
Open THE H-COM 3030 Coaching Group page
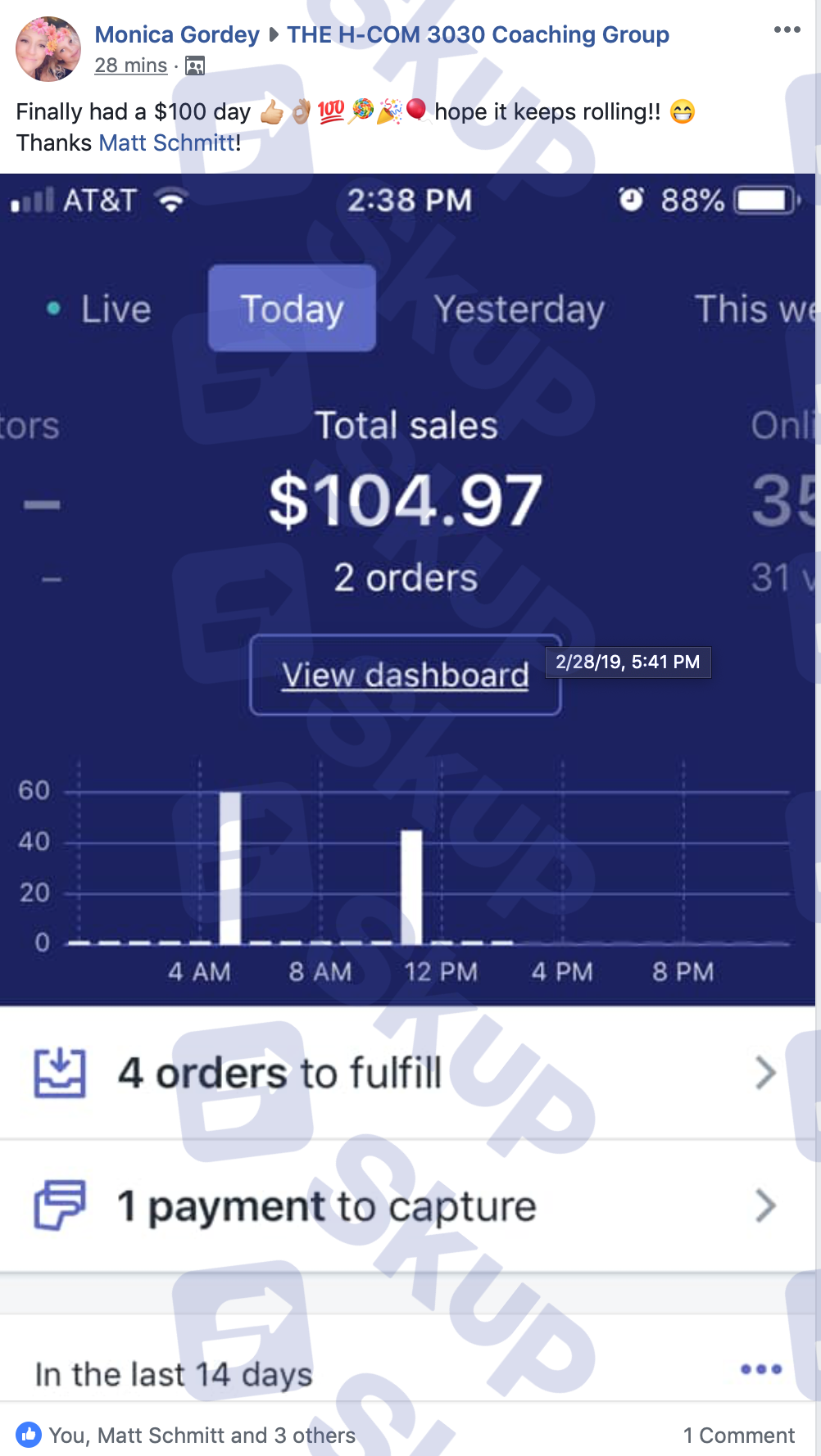(x=478, y=34)
